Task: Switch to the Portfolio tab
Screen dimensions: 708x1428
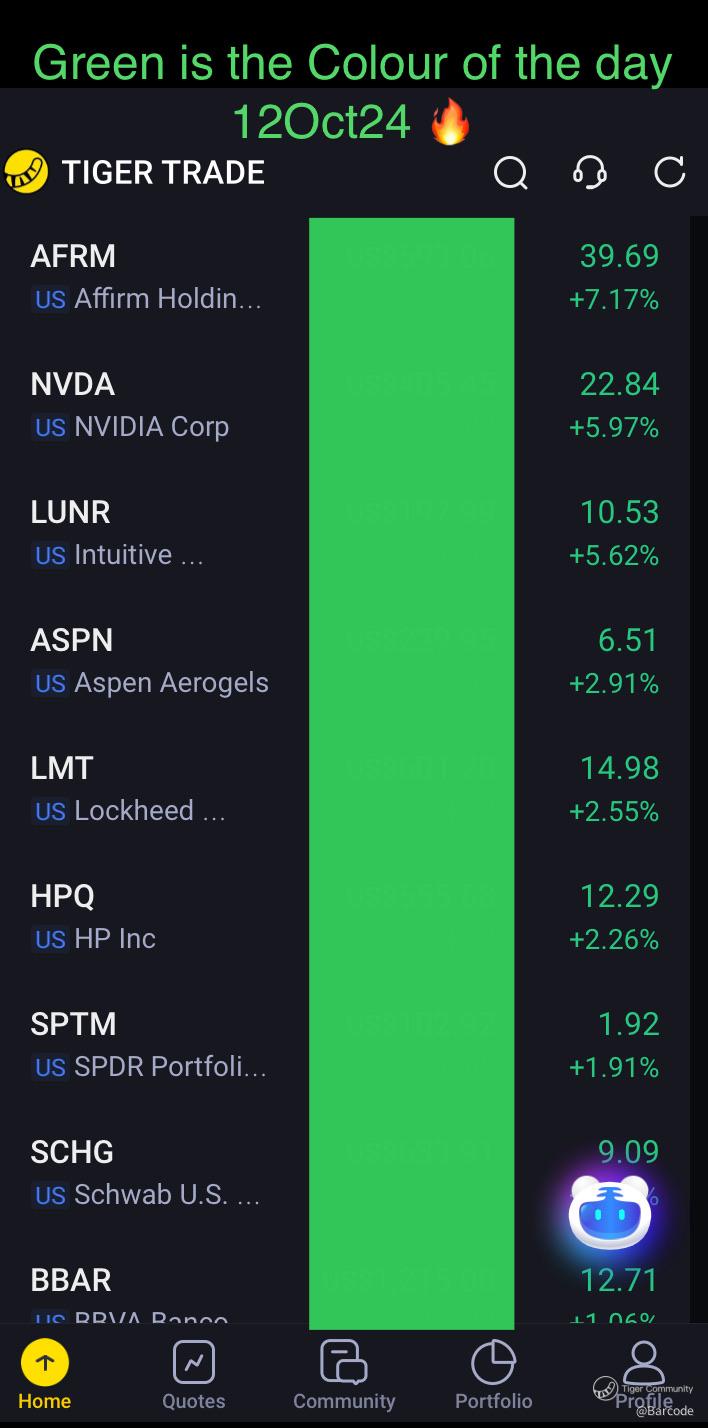Action: [x=493, y=1376]
